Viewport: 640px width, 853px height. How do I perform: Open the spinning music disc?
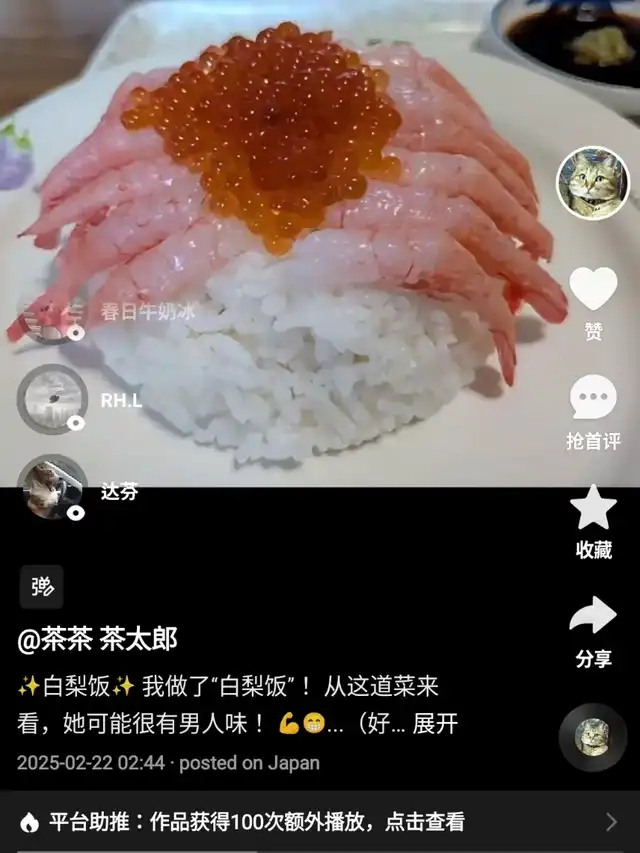[x=593, y=737]
